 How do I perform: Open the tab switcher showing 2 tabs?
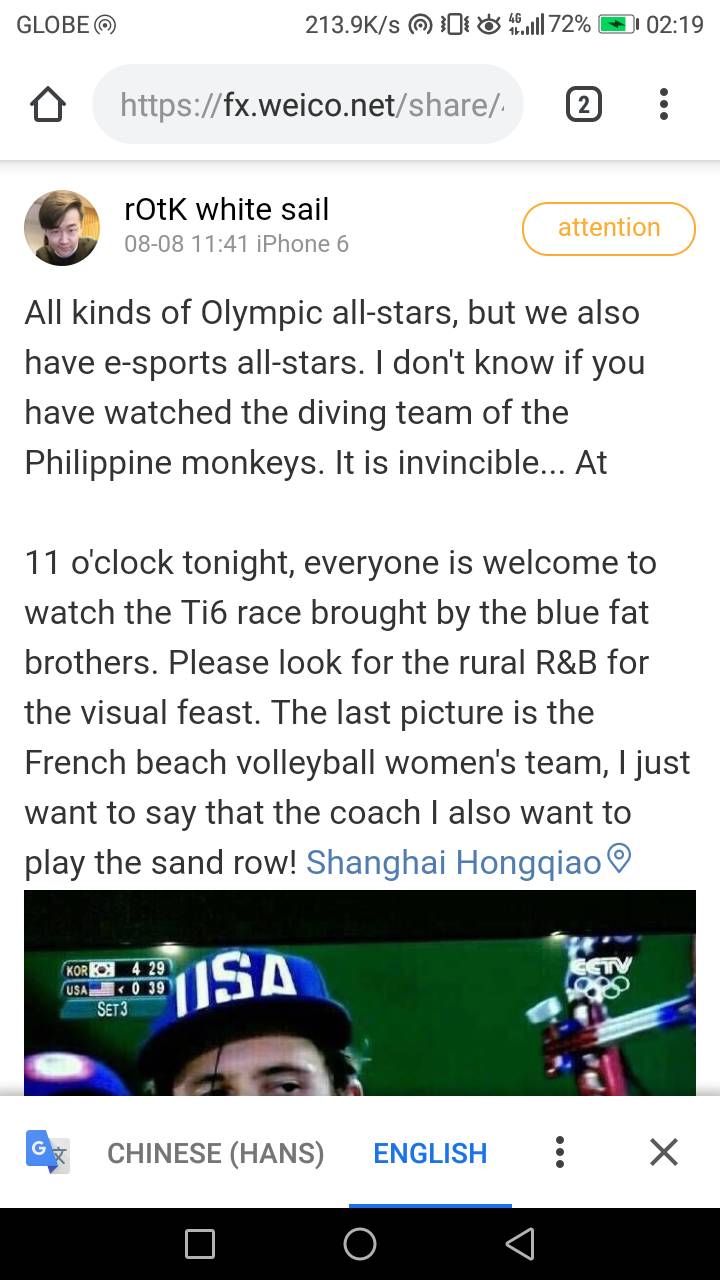584,104
